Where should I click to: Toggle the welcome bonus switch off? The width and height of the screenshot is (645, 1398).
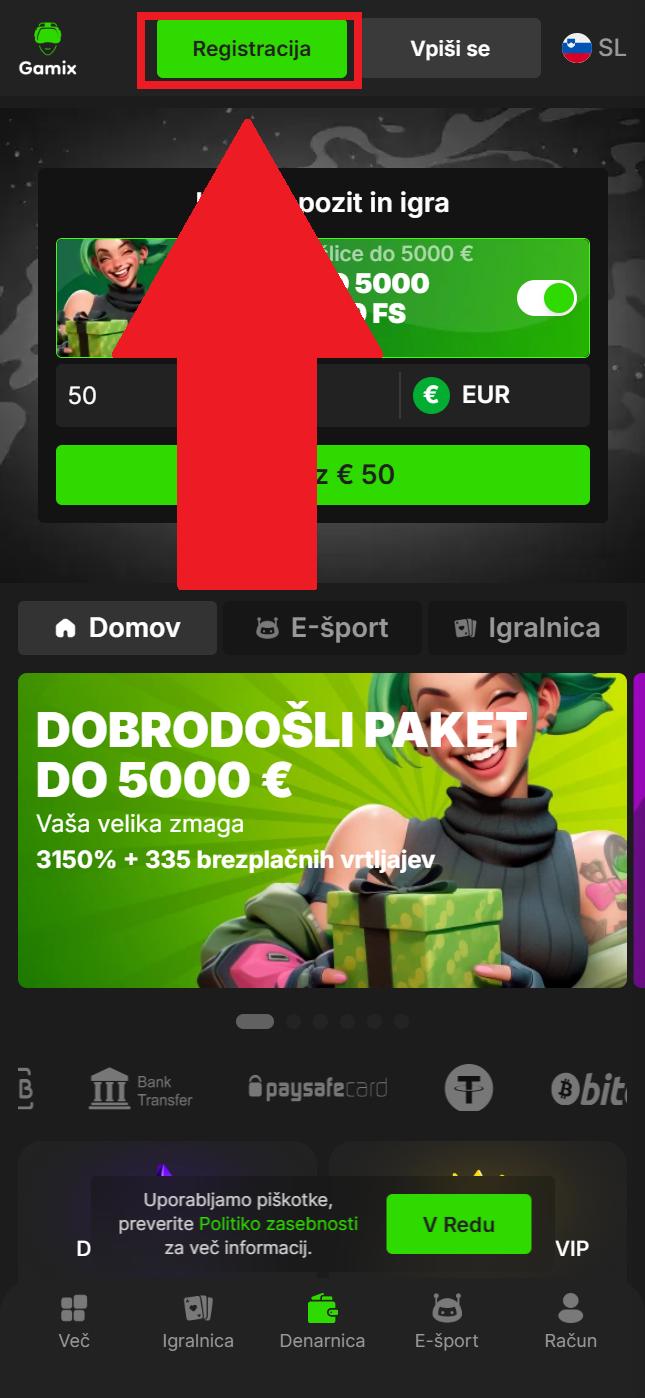coord(547,298)
